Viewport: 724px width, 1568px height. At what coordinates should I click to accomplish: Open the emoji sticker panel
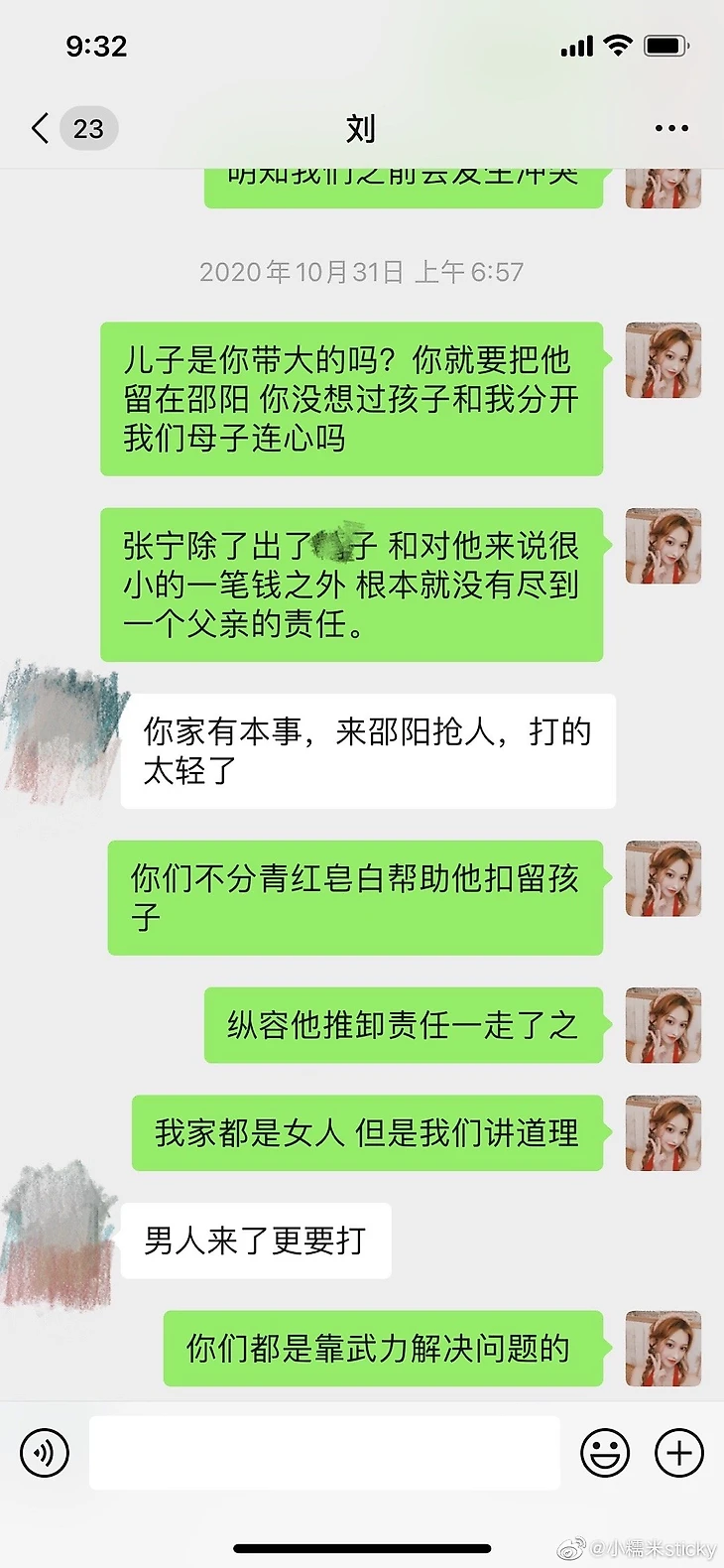tap(604, 1453)
